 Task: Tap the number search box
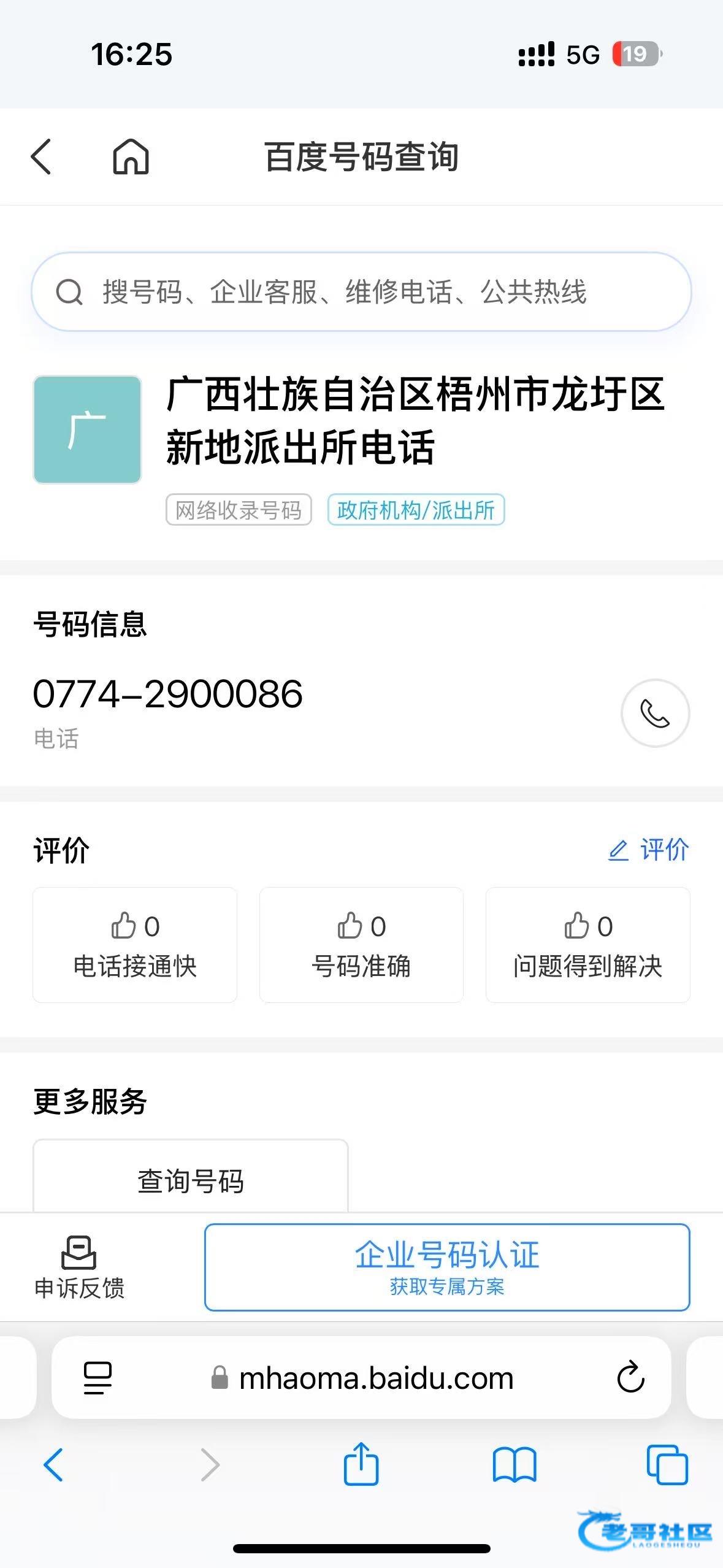(x=361, y=292)
